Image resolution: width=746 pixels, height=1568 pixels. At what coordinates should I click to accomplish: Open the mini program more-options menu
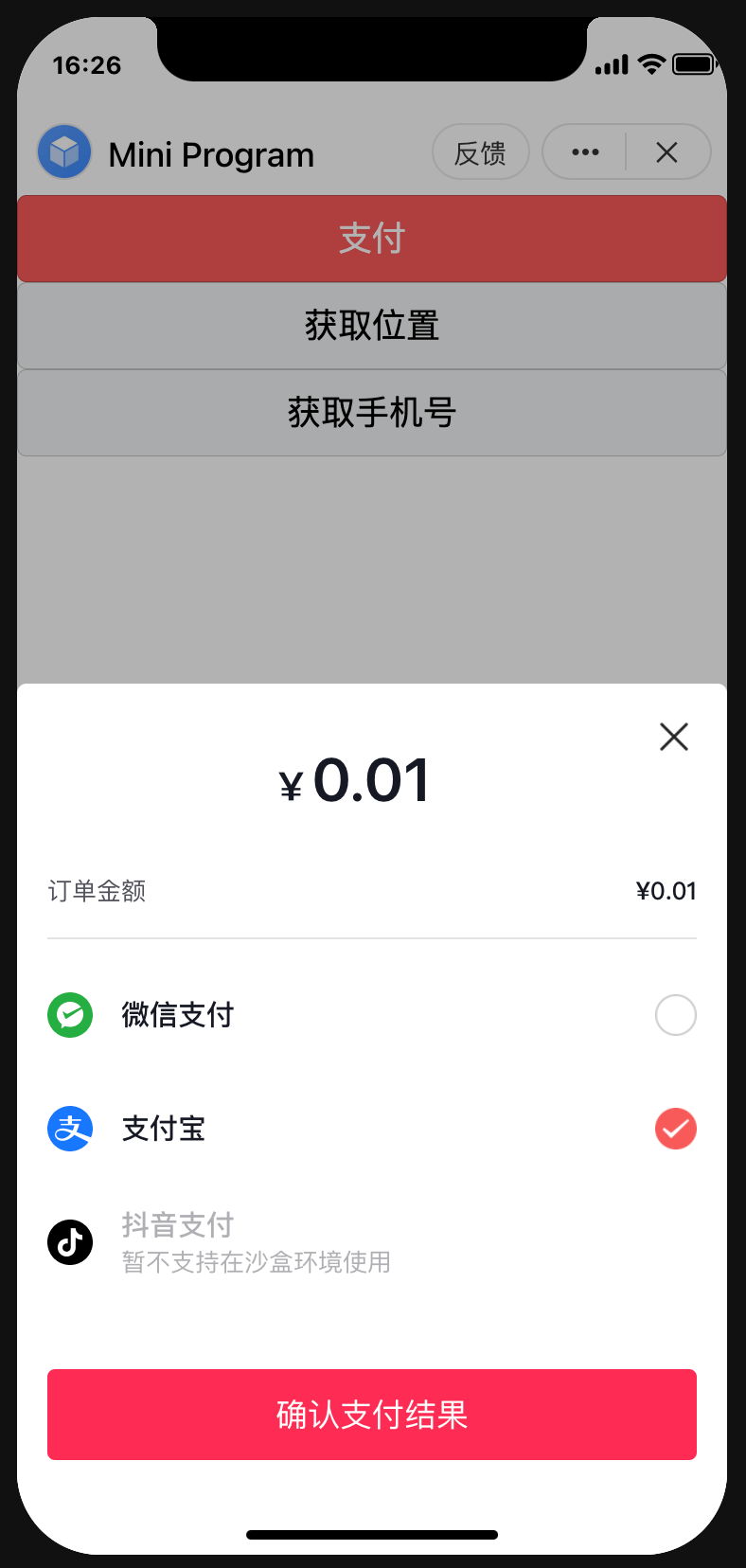click(x=585, y=152)
